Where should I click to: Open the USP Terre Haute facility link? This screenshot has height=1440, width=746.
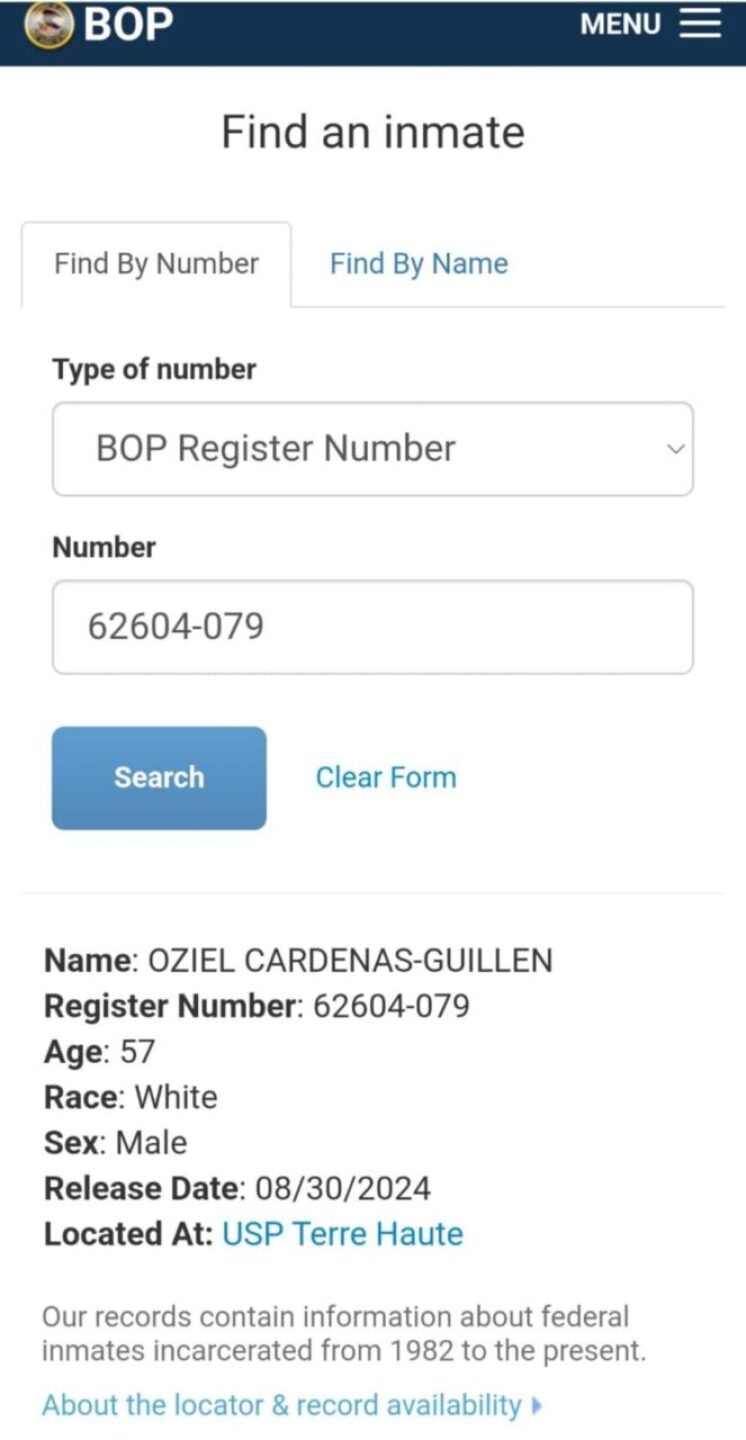tap(342, 1234)
